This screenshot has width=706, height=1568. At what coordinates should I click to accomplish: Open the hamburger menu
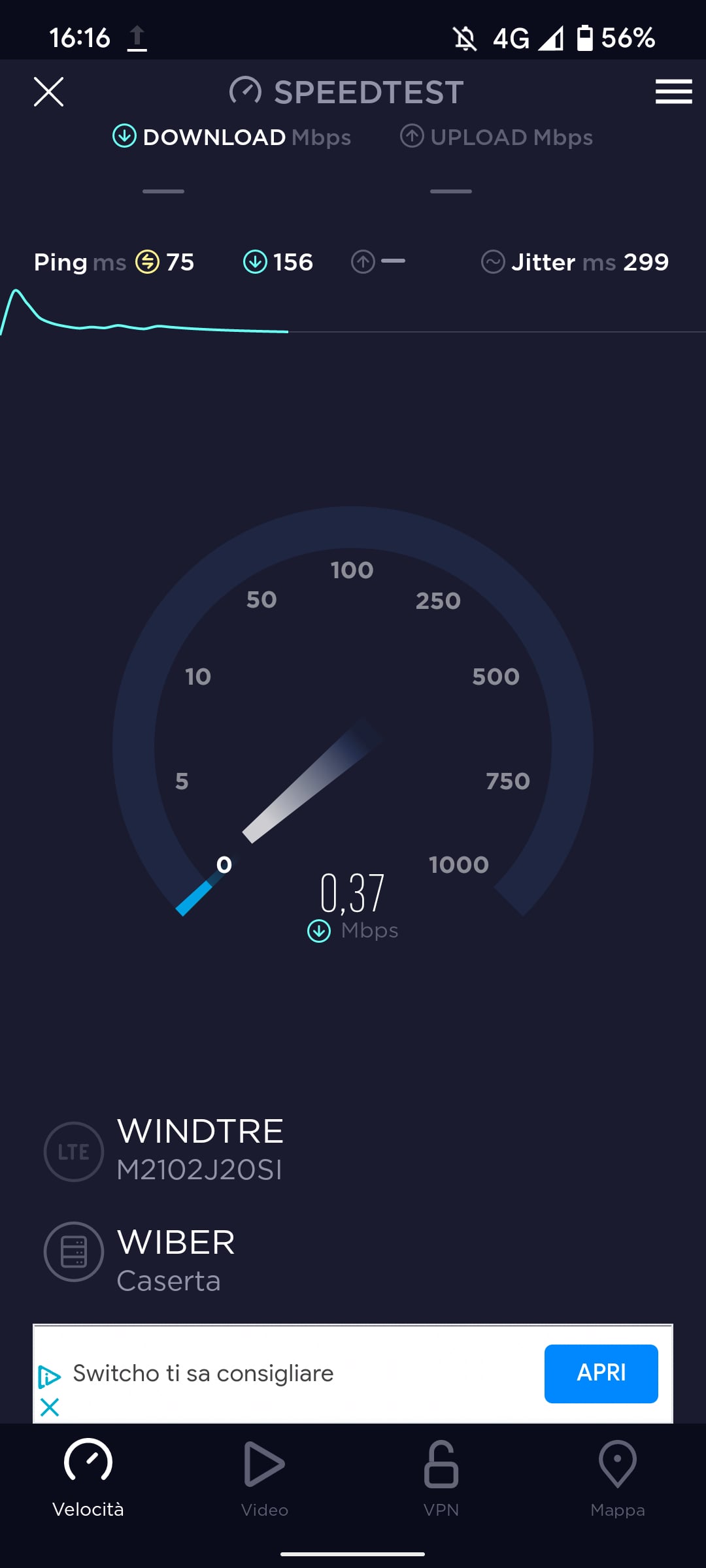[x=673, y=91]
